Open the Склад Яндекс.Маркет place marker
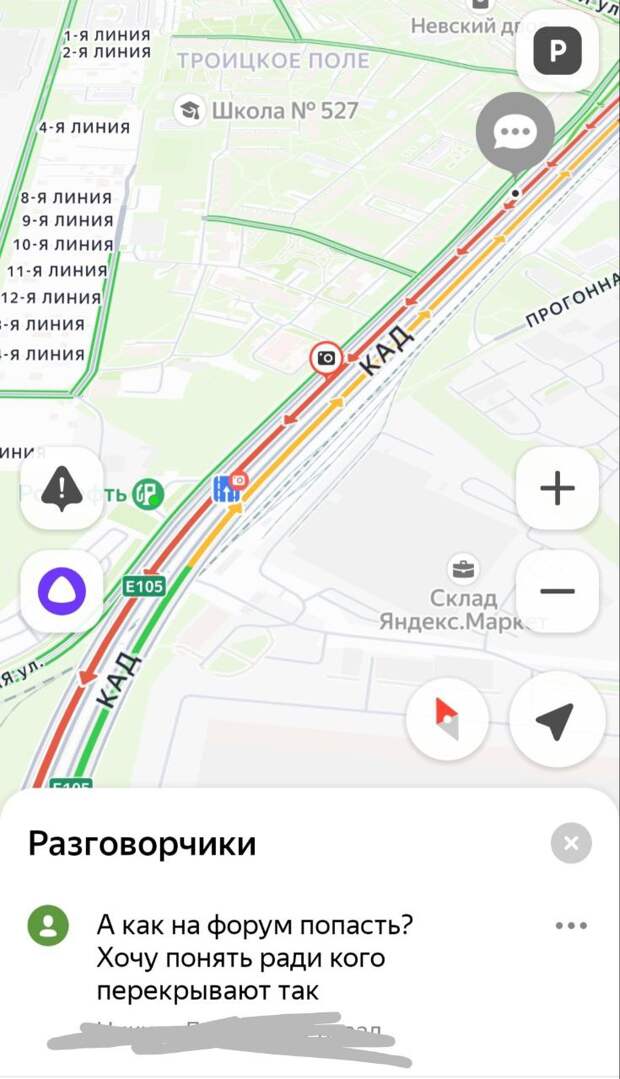The image size is (620, 1079). click(464, 570)
